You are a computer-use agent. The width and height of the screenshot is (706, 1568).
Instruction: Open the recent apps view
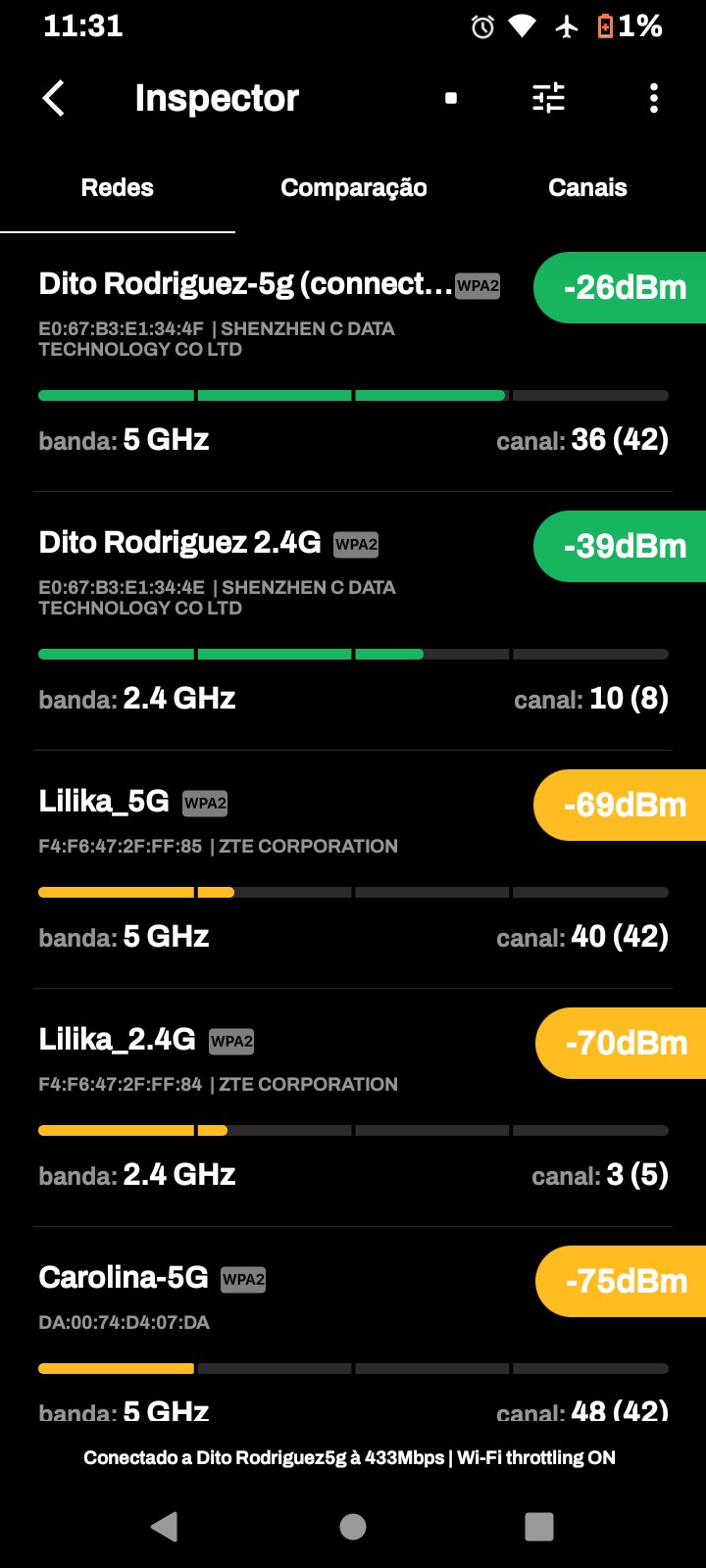(x=539, y=1526)
